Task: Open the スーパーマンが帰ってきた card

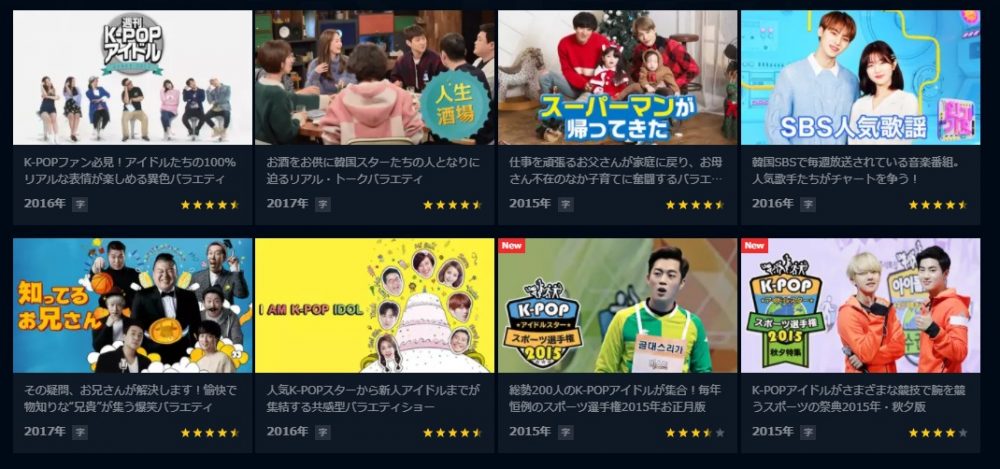Action: (x=617, y=78)
